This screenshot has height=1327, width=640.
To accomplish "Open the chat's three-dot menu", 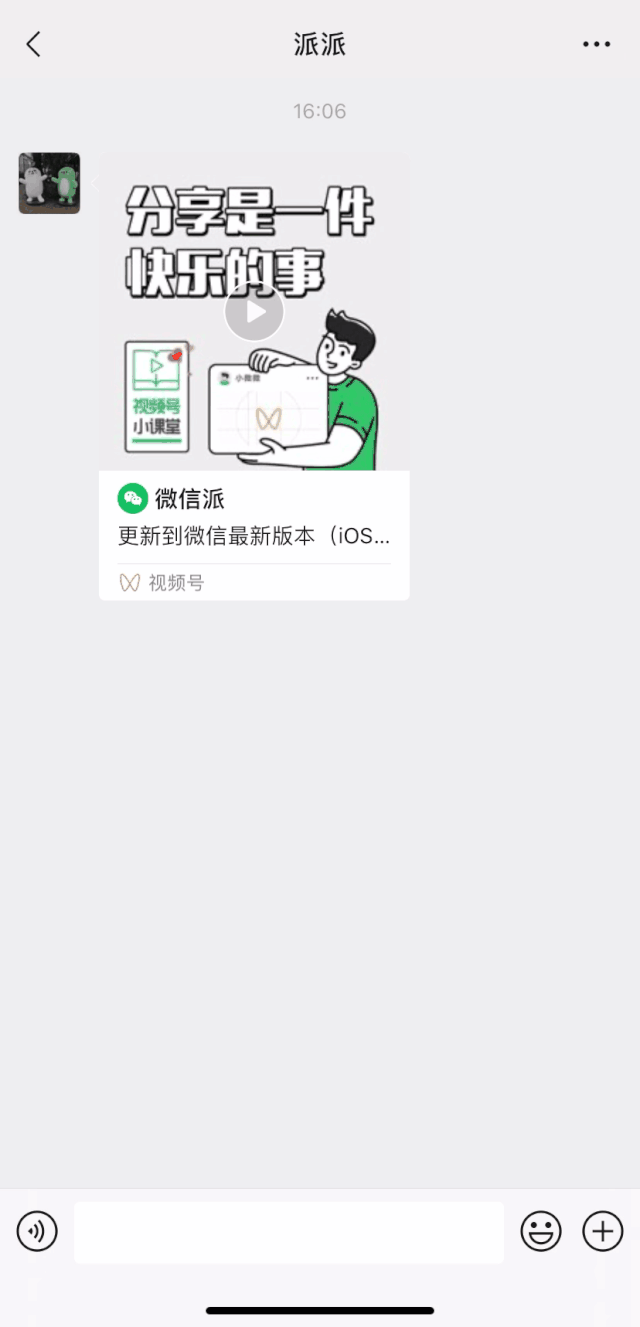I will tap(596, 44).
